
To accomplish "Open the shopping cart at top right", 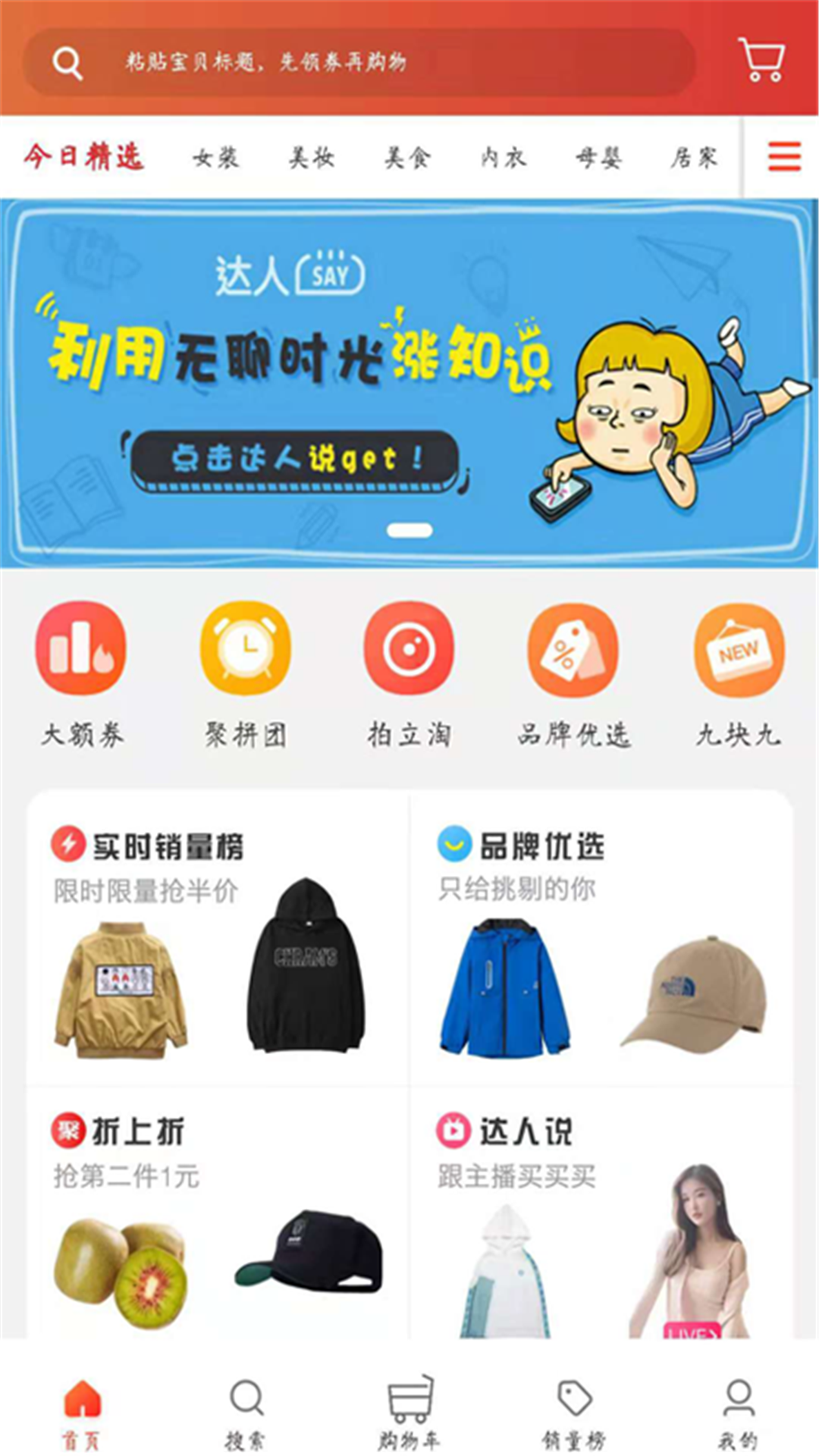I will (761, 62).
